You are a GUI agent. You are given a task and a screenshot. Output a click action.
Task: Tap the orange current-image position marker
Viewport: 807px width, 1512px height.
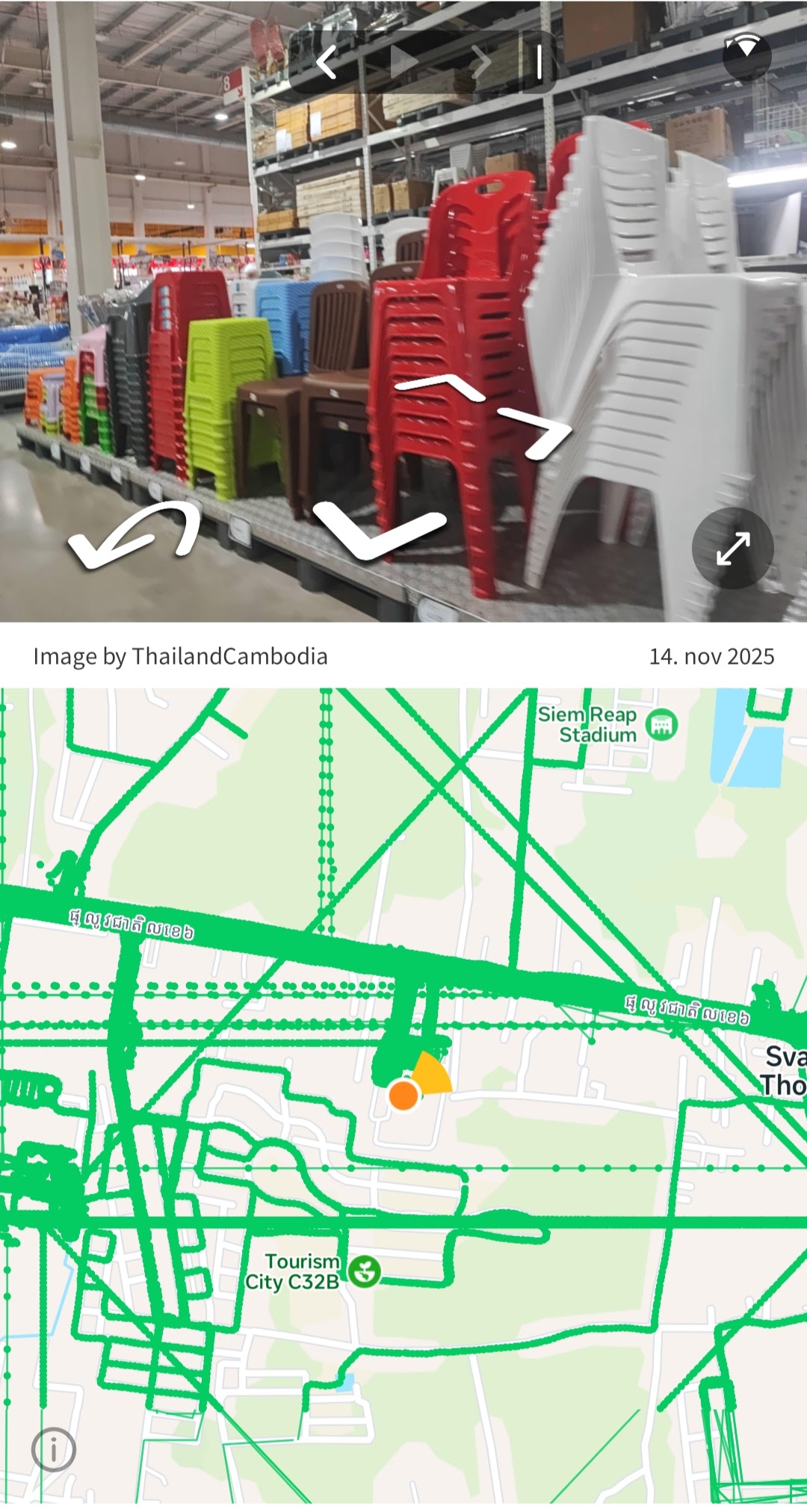pyautogui.click(x=403, y=1095)
